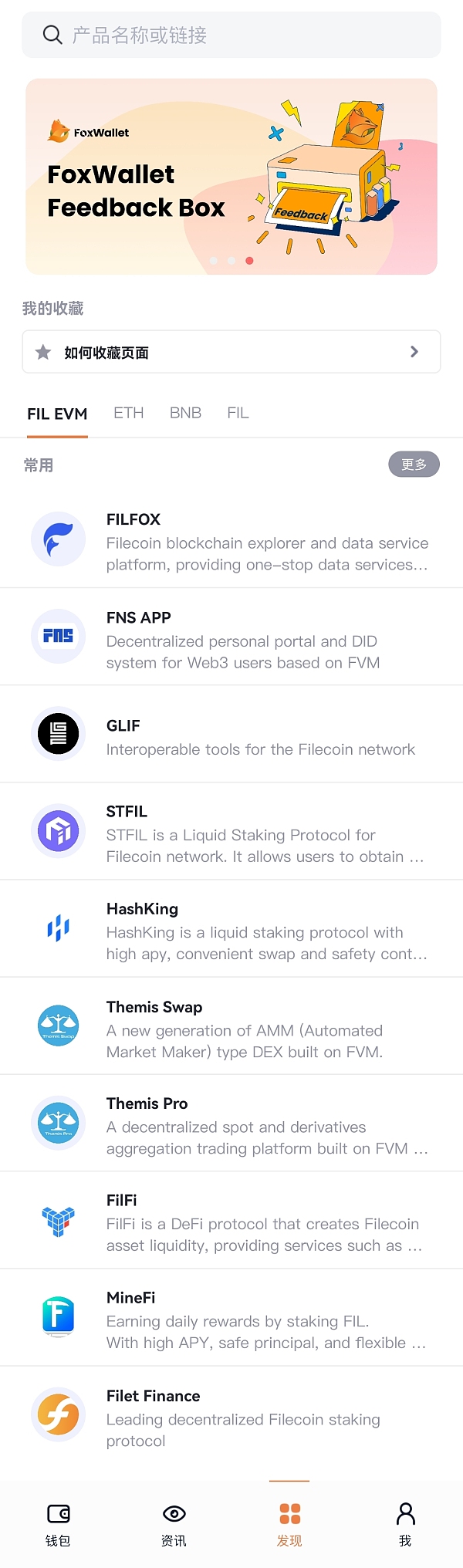Open GLIF tools
The image size is (463, 1568).
(x=231, y=735)
